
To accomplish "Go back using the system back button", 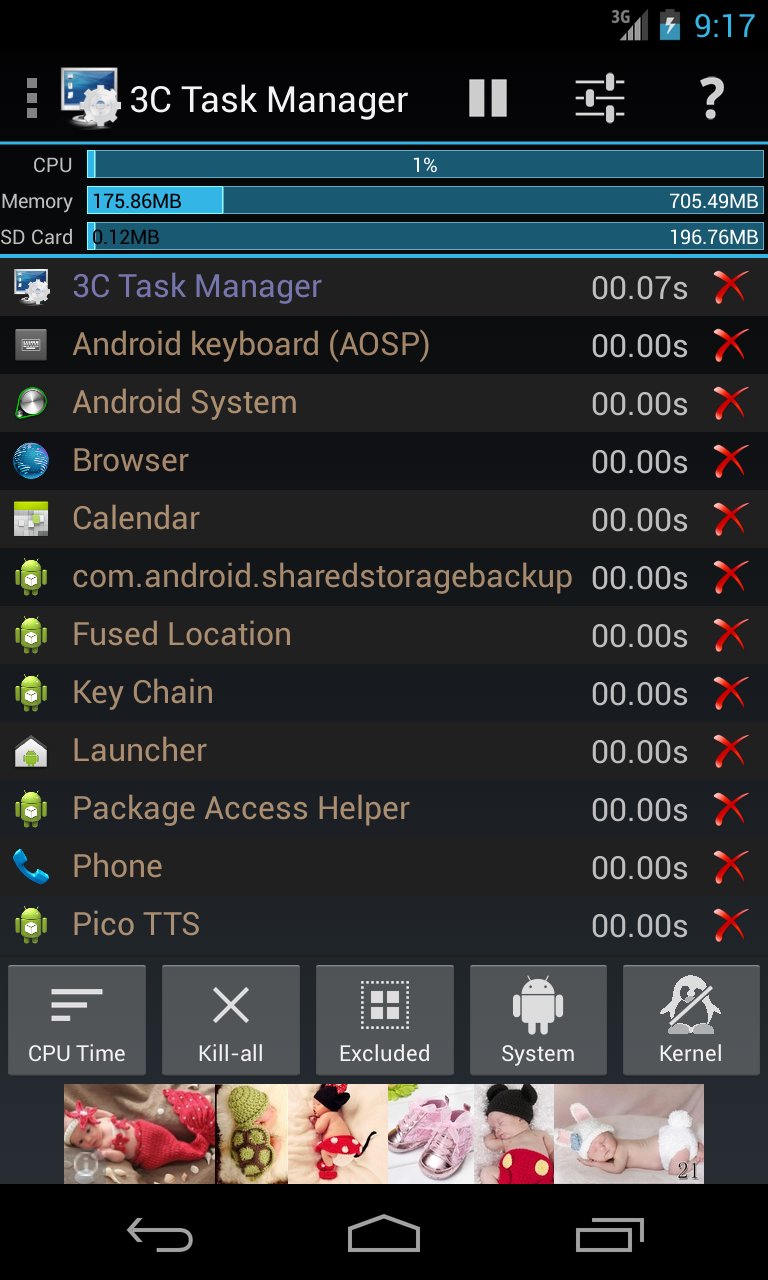I will click(160, 1235).
